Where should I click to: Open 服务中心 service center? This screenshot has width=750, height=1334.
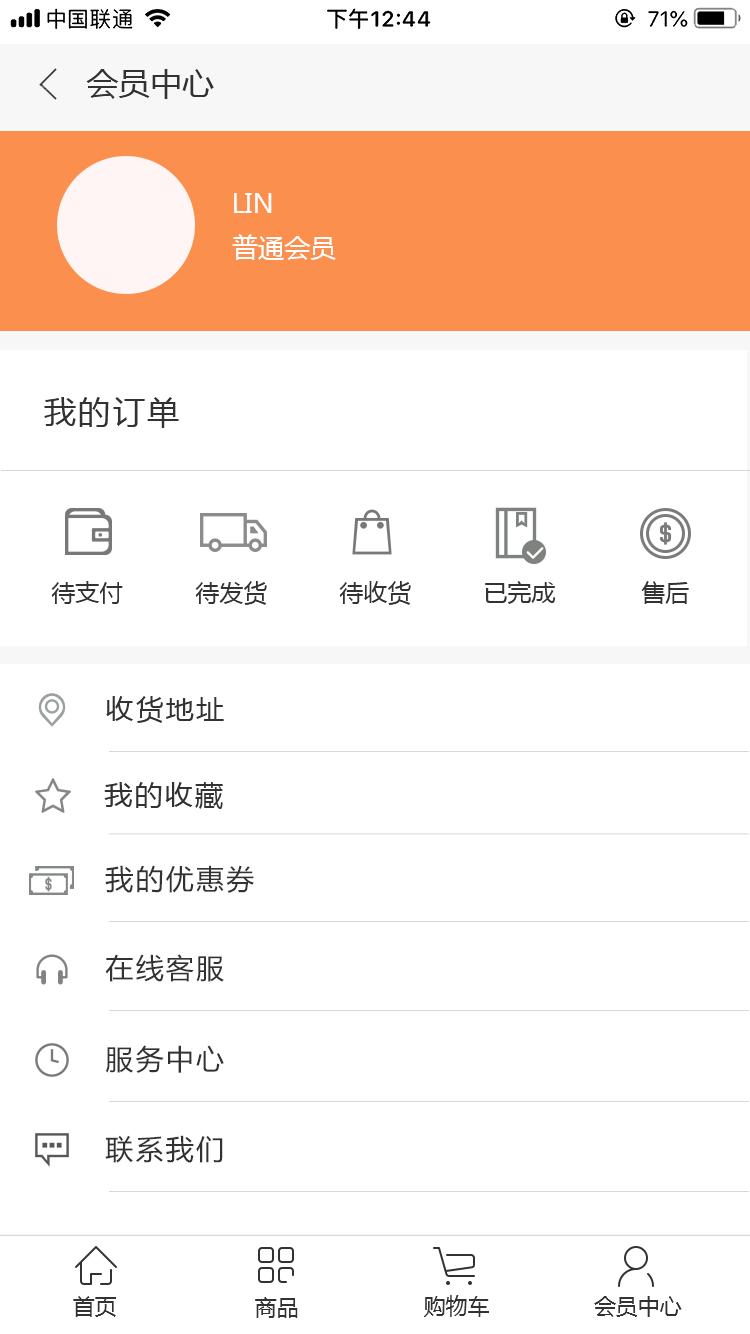[x=375, y=1058]
